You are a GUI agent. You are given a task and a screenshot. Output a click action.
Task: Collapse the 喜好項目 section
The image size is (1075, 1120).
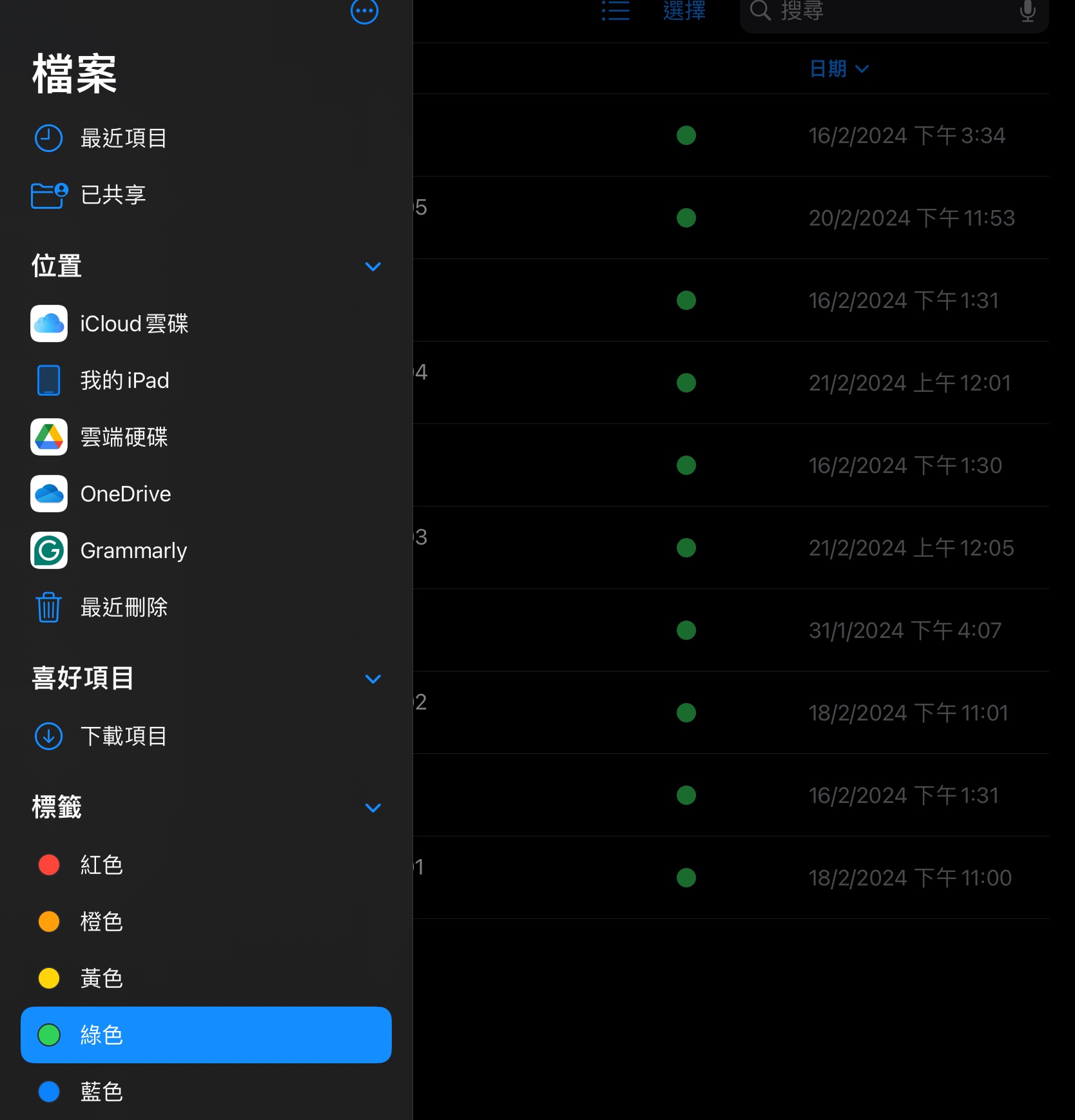[x=373, y=679]
